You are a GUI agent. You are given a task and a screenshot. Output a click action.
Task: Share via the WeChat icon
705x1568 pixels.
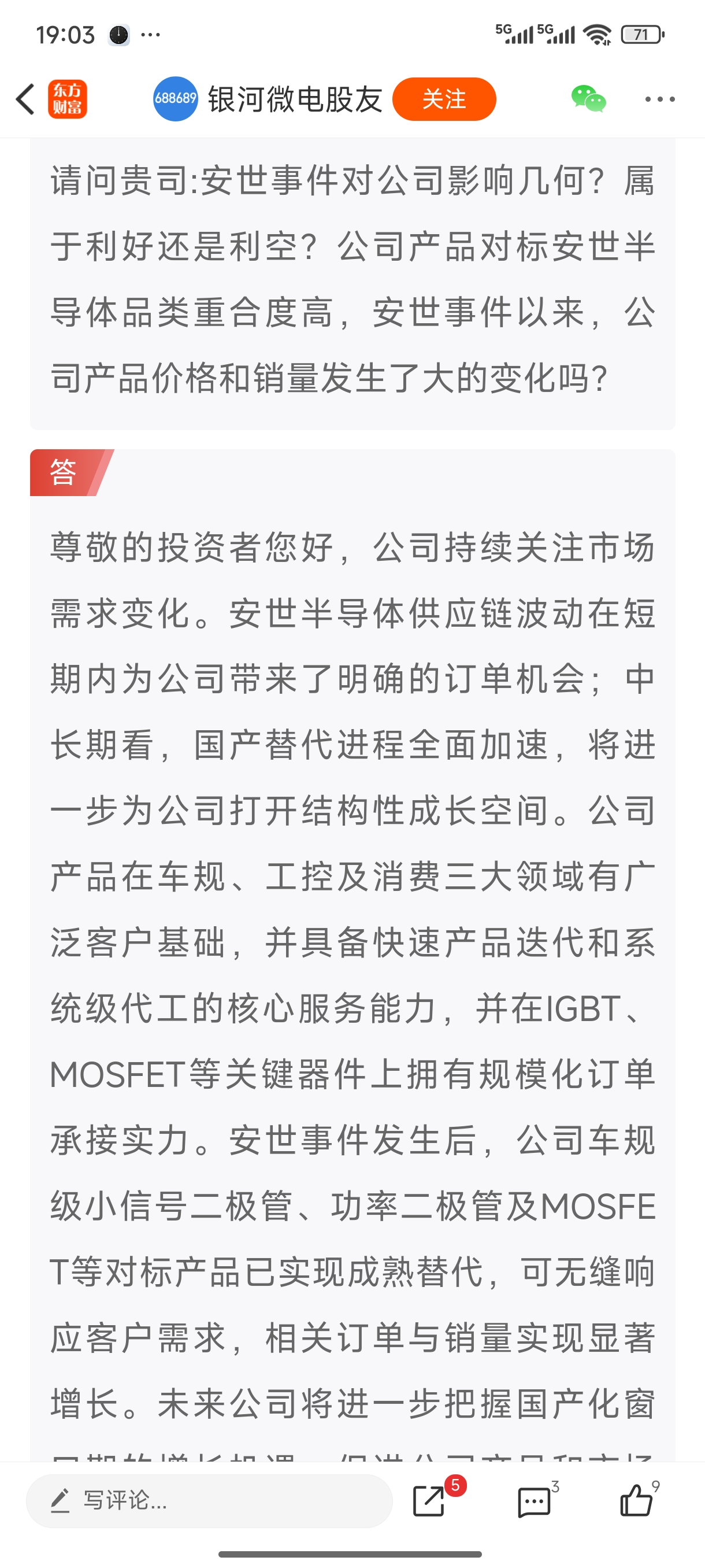pyautogui.click(x=588, y=99)
